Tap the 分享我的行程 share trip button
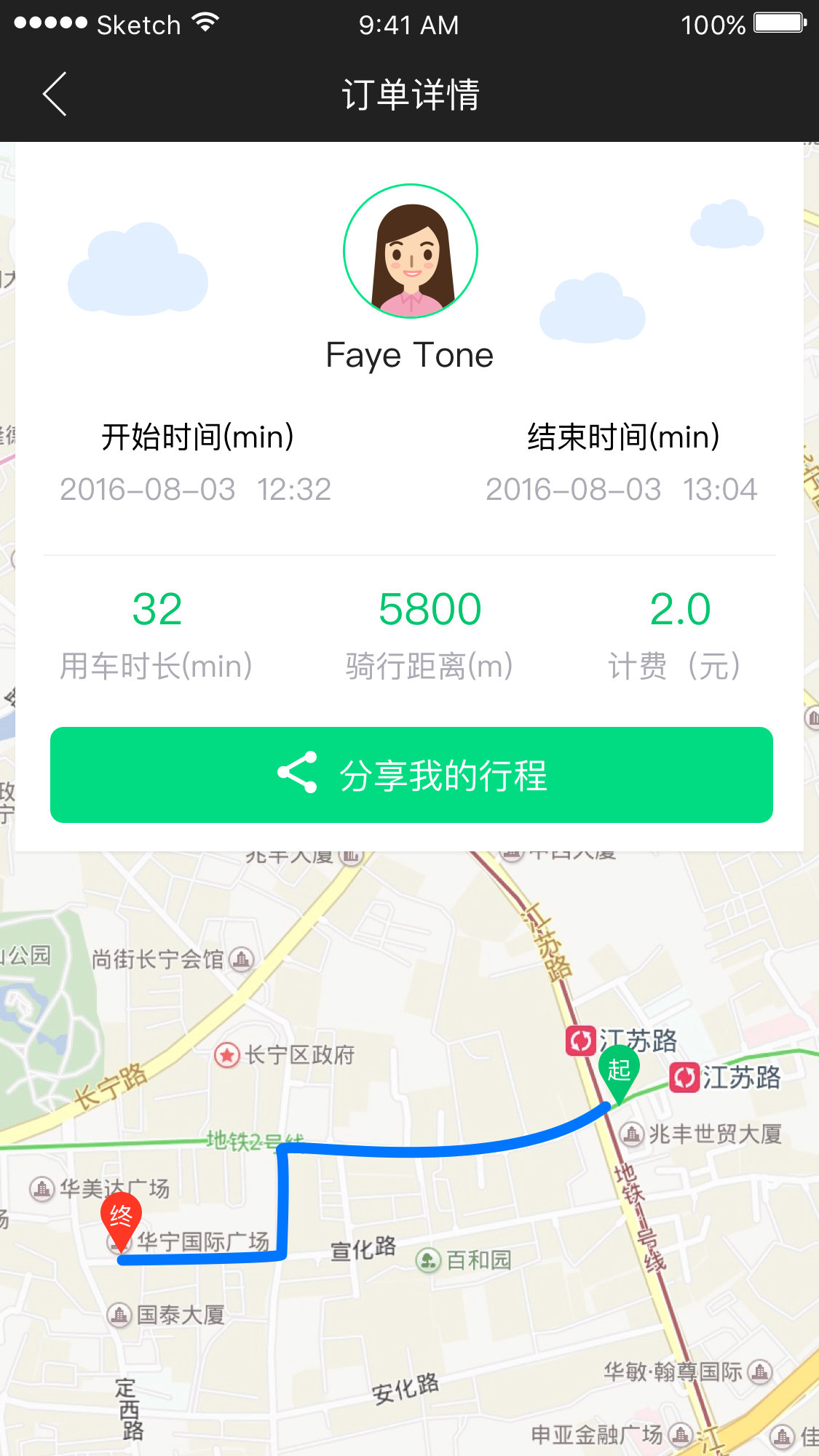The image size is (819, 1456). 411,775
